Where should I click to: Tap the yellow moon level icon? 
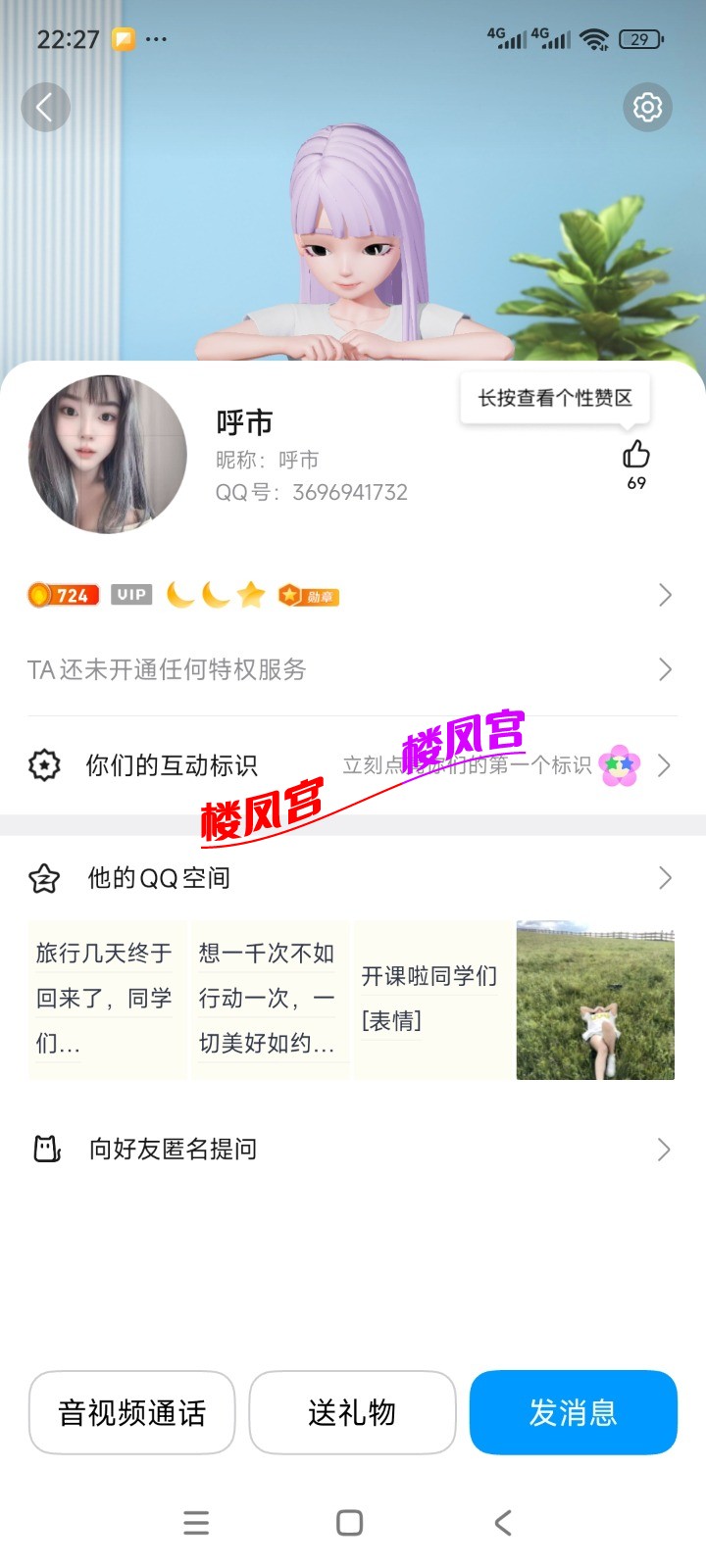pyautogui.click(x=181, y=594)
